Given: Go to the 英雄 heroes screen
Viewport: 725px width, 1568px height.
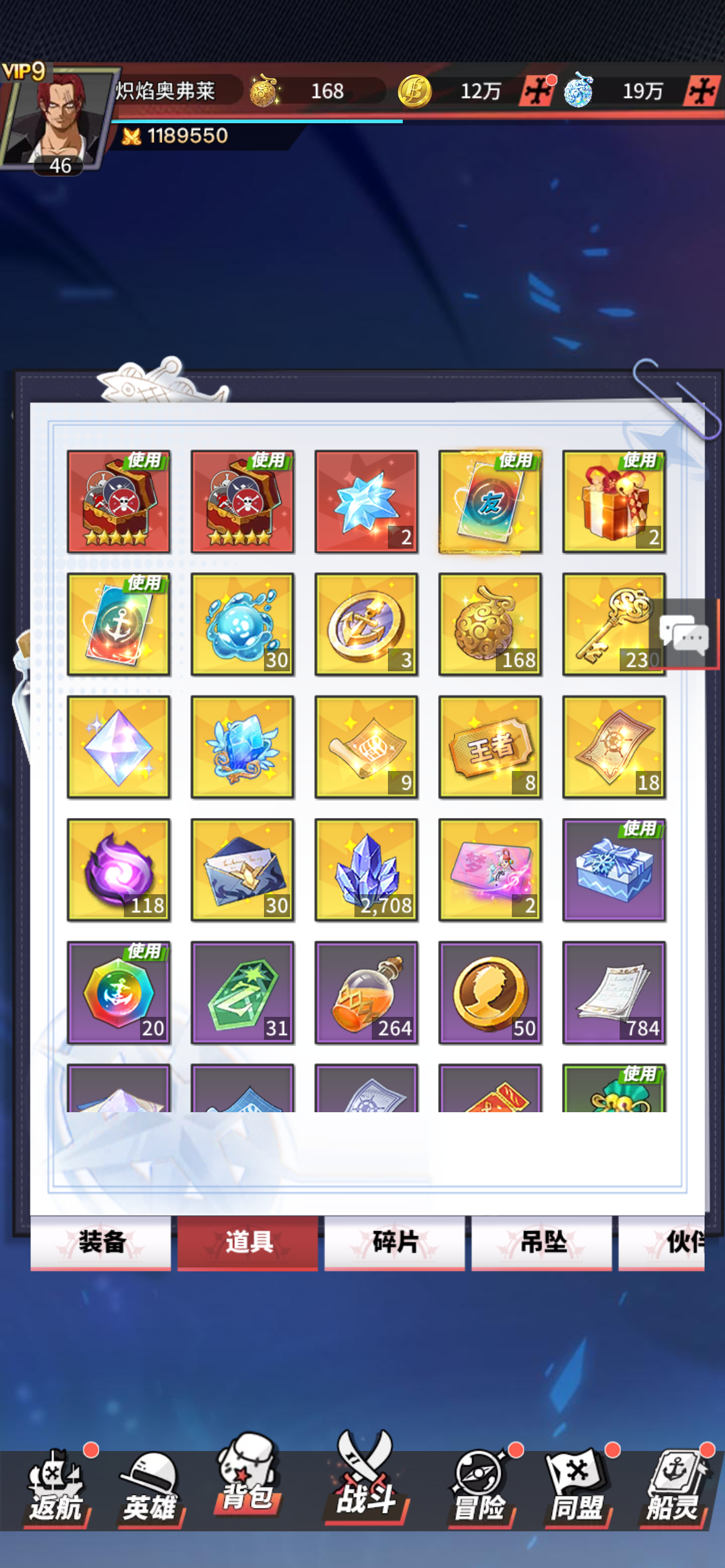Looking at the screenshot, I should pyautogui.click(x=150, y=1487).
